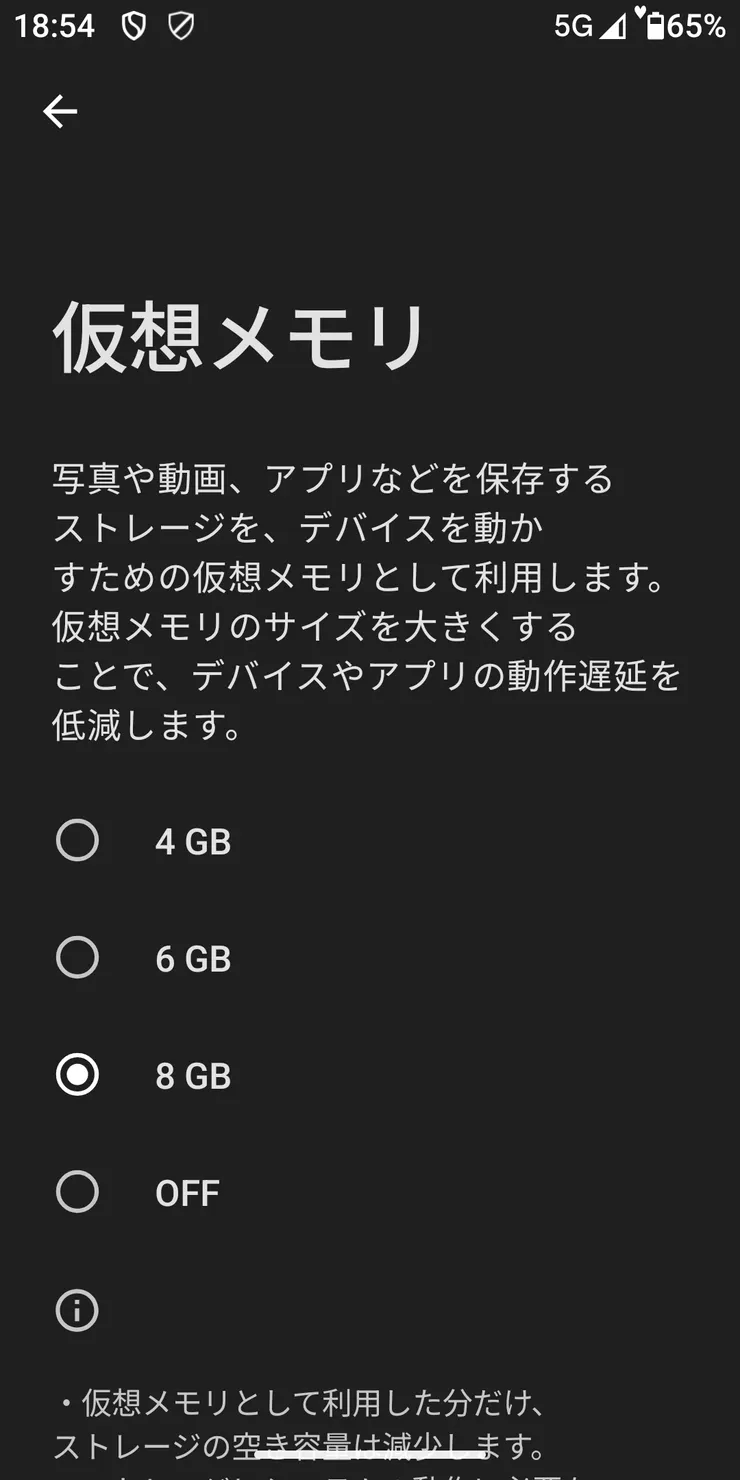Viewport: 740px width, 1480px height.
Task: Tap the 4 GB label text
Action: point(192,841)
